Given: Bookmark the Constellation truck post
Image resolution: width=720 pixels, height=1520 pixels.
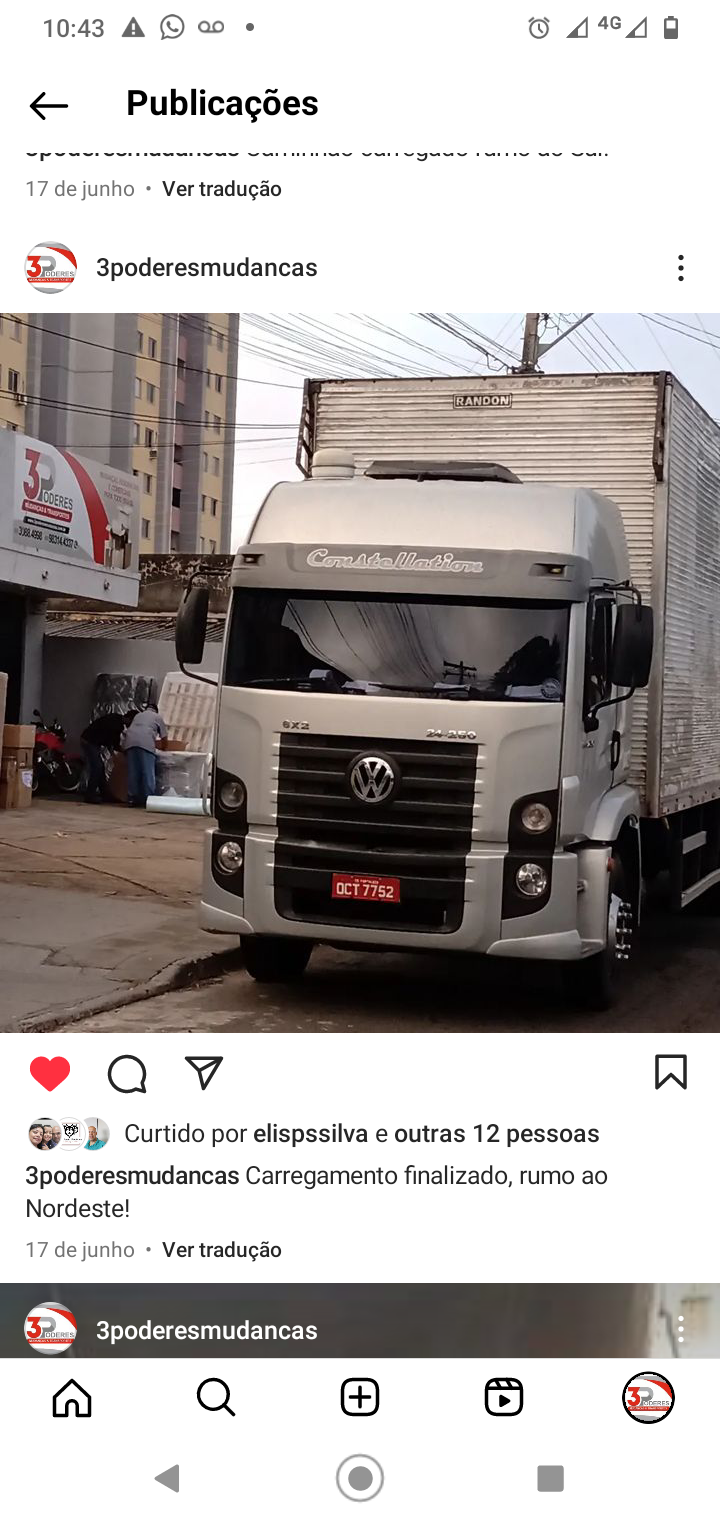Looking at the screenshot, I should pyautogui.click(x=671, y=1072).
